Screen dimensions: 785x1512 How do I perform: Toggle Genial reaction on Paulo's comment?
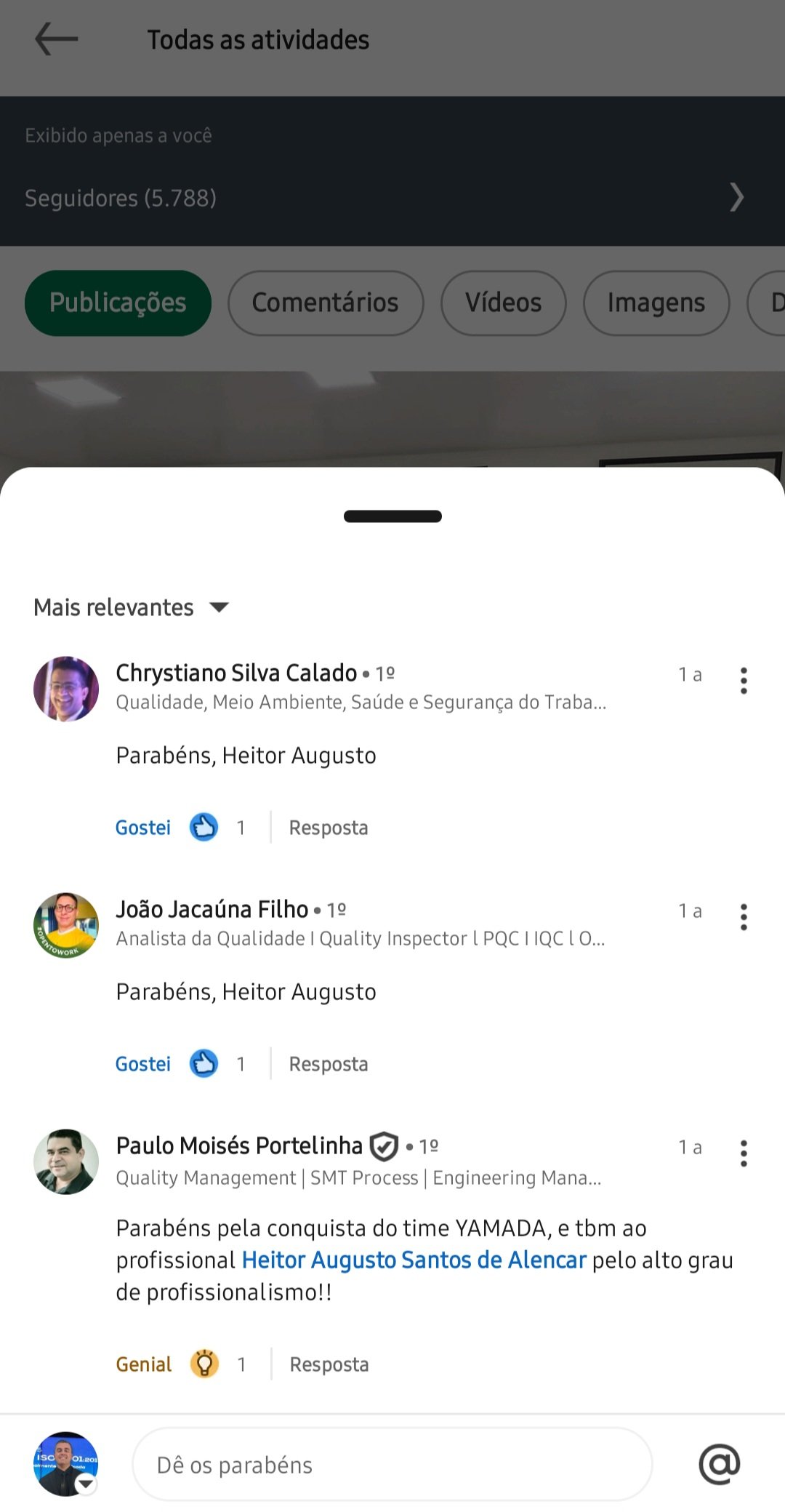click(x=143, y=1364)
